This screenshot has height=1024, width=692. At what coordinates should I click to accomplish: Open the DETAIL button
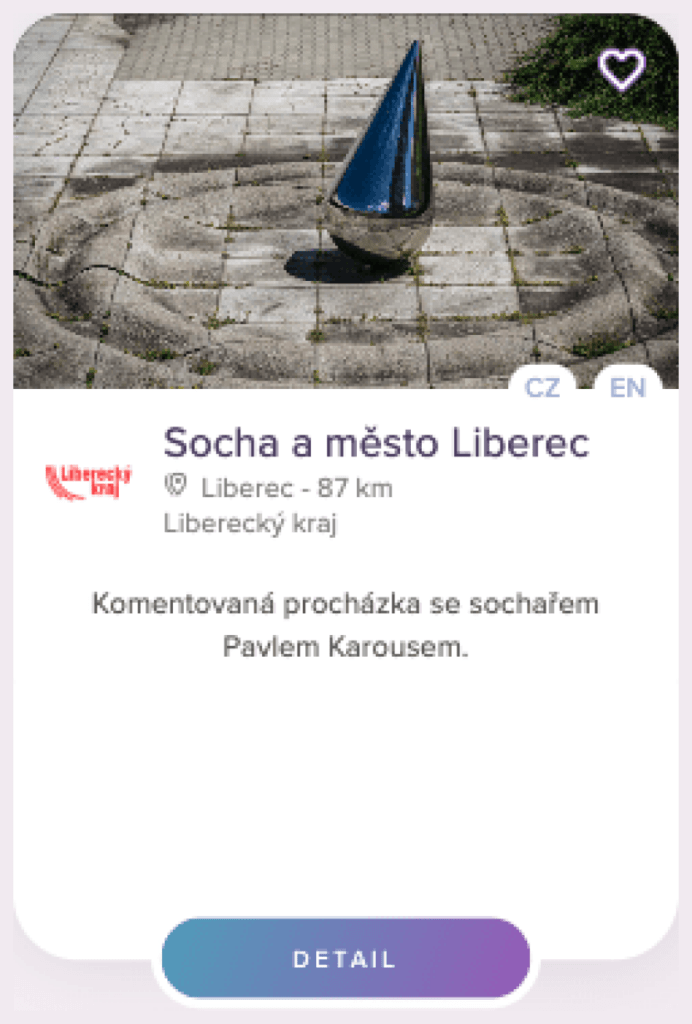point(345,959)
